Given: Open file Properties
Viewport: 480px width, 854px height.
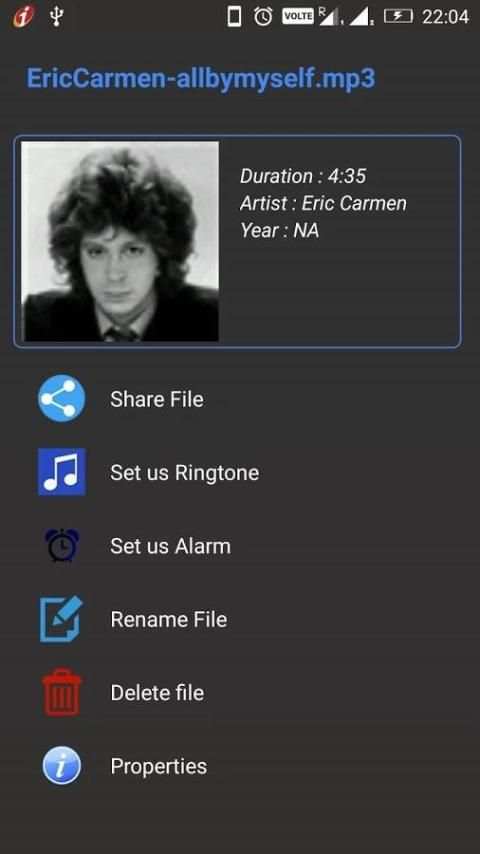Looking at the screenshot, I should [x=240, y=766].
